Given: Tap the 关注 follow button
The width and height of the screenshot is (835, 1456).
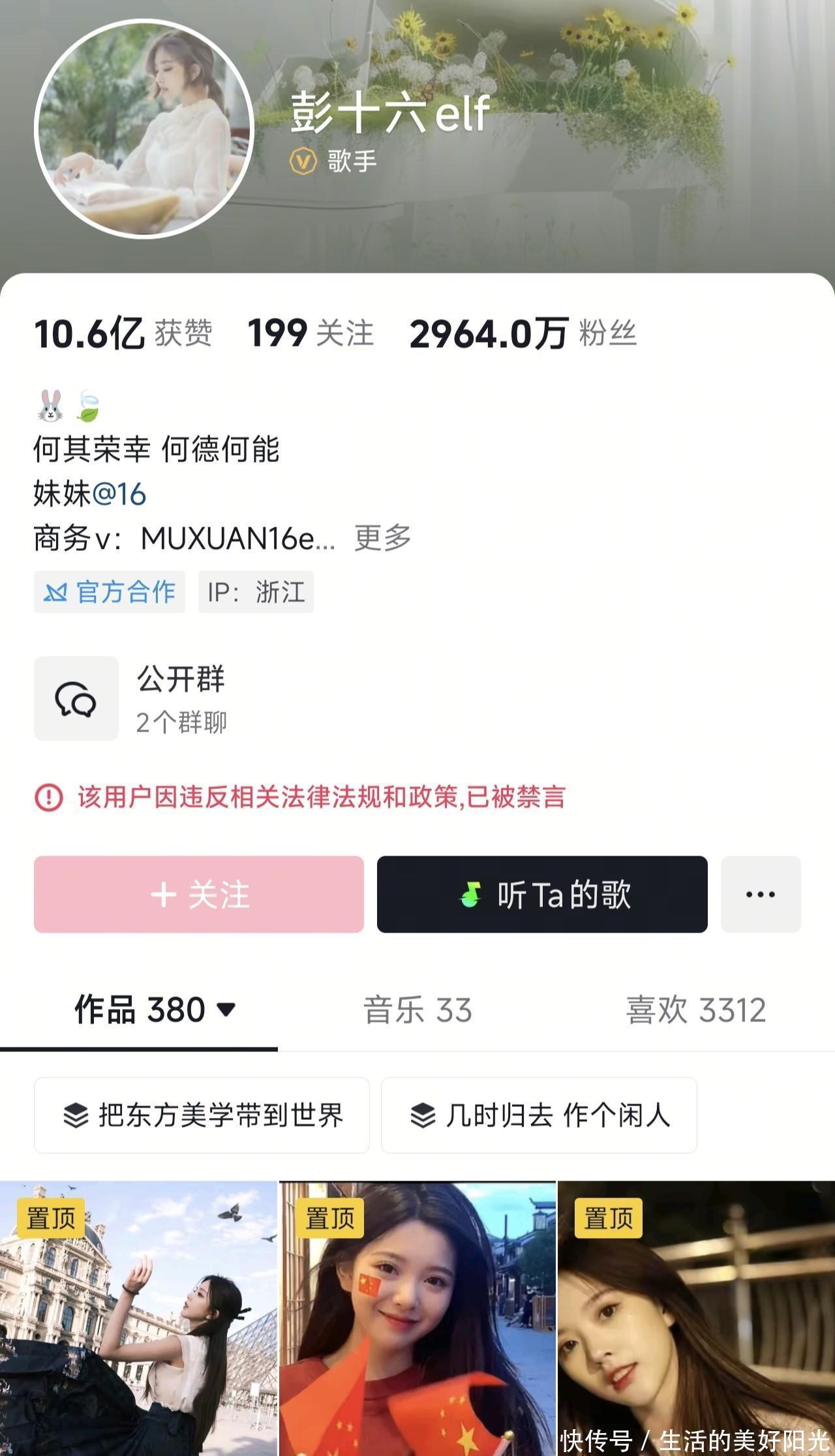Looking at the screenshot, I should click(199, 894).
